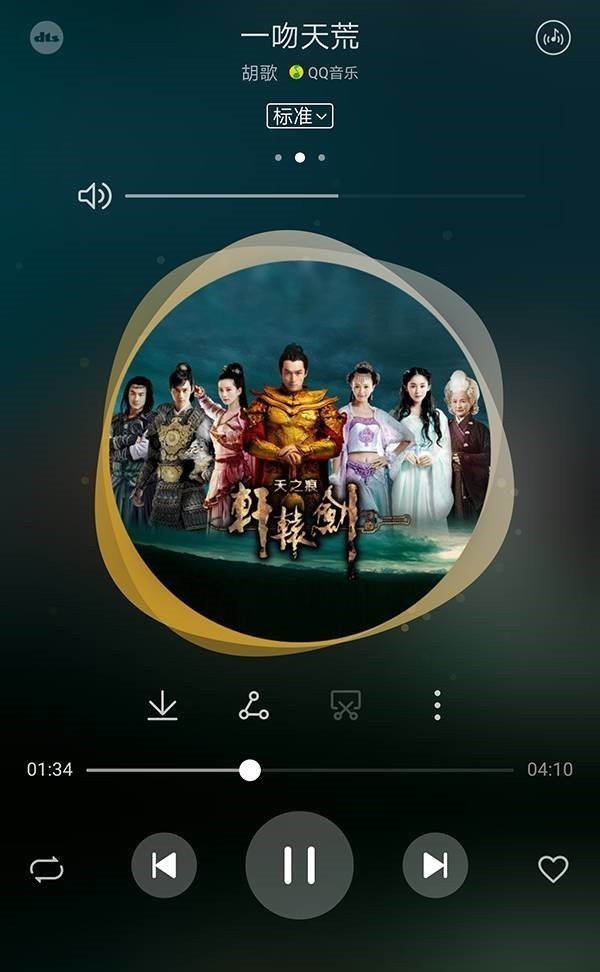Tap the page indicator dots
Viewport: 600px width, 972px height.
[300, 157]
